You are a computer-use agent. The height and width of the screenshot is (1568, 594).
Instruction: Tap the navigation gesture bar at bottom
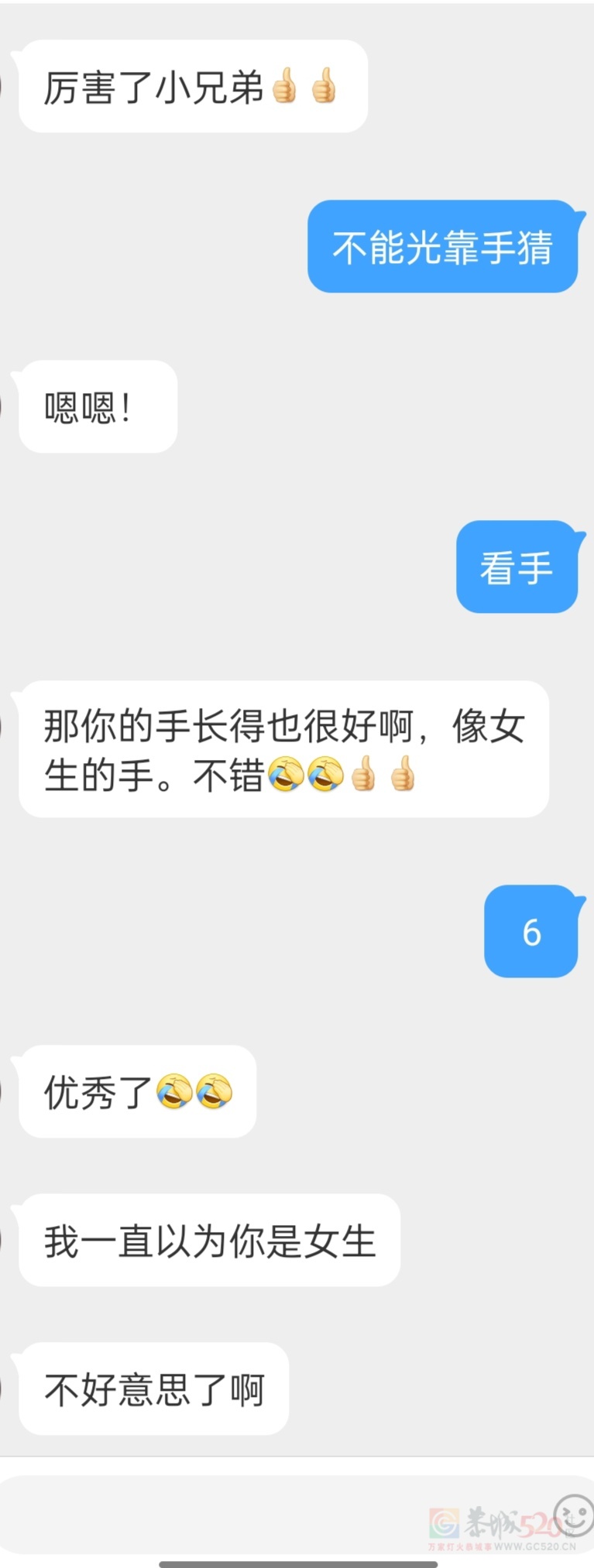pyautogui.click(x=297, y=1559)
